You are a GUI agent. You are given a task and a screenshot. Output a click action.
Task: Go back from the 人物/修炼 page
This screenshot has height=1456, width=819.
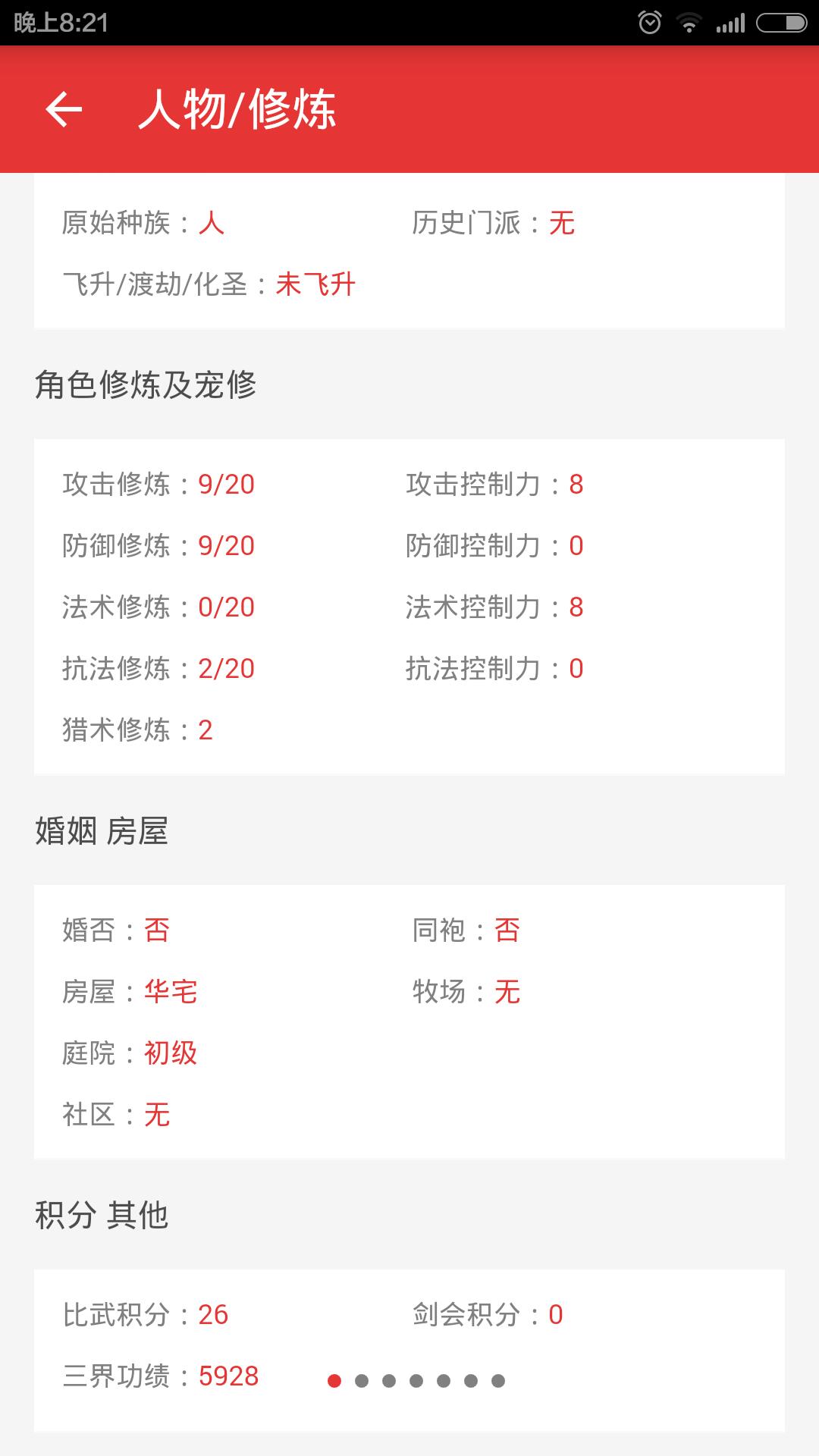coord(64,109)
